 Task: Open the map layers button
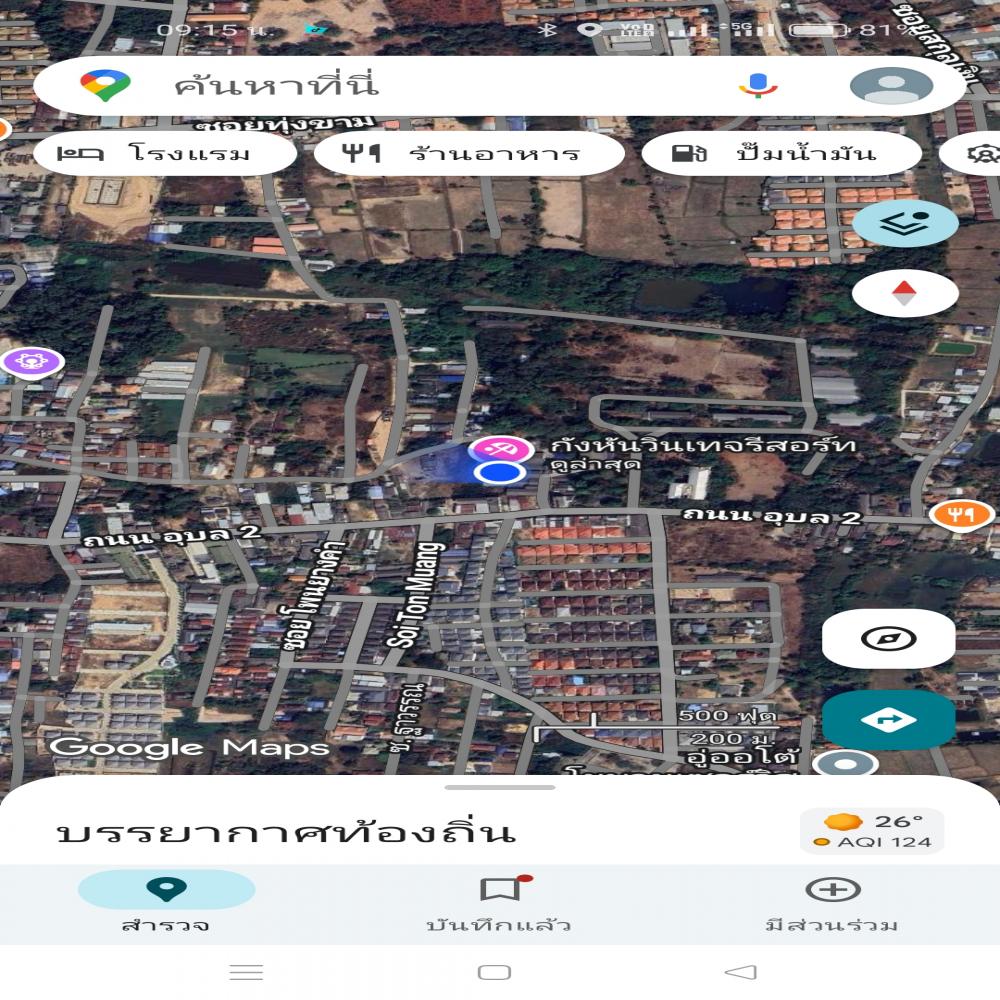click(x=905, y=223)
